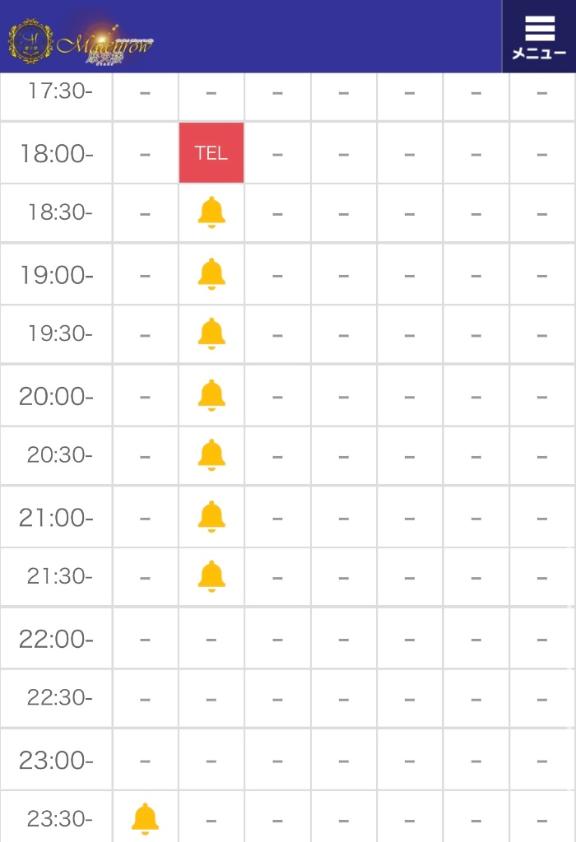Select the bell slot at 18:30
576x842 pixels.
coord(212,213)
